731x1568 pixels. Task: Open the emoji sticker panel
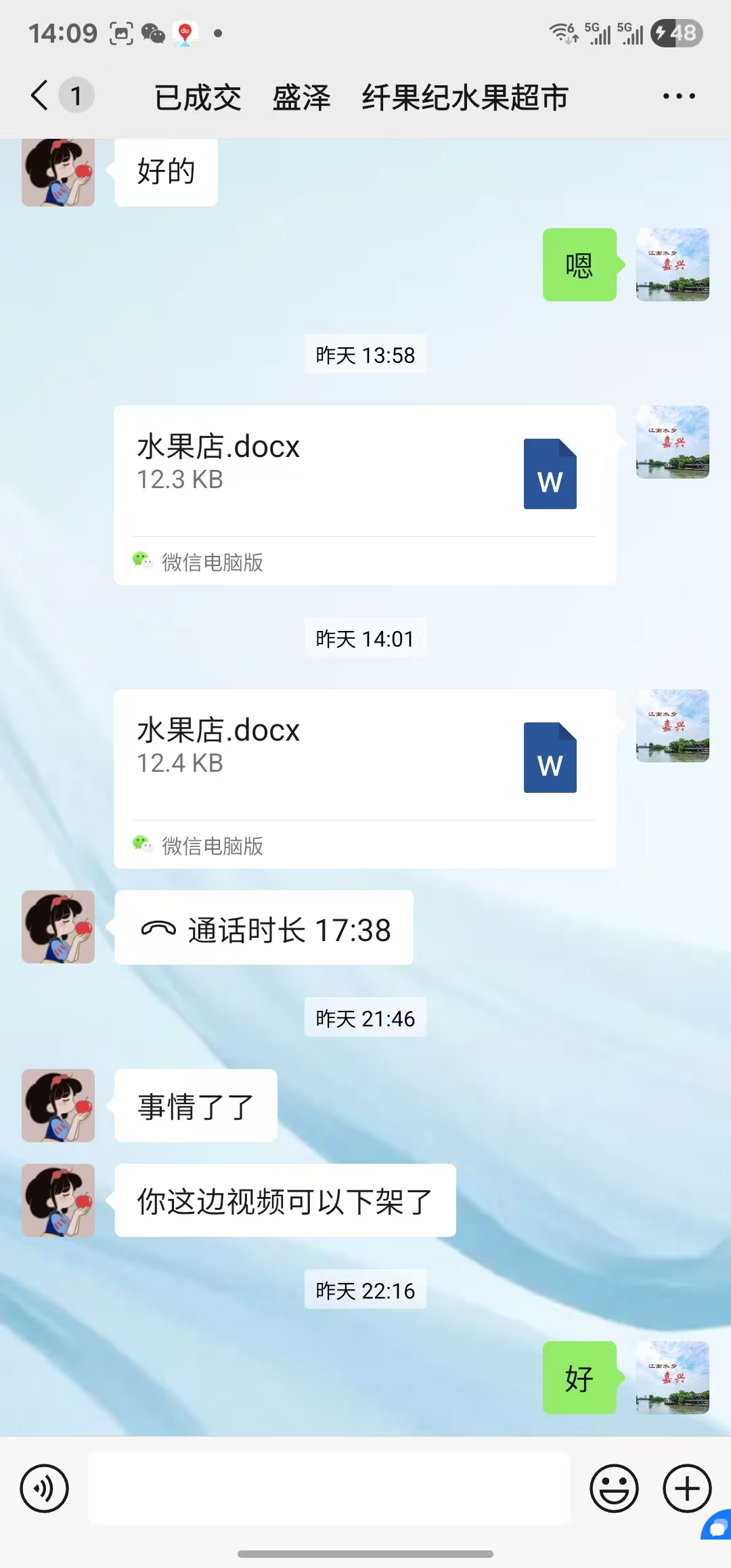(614, 1489)
